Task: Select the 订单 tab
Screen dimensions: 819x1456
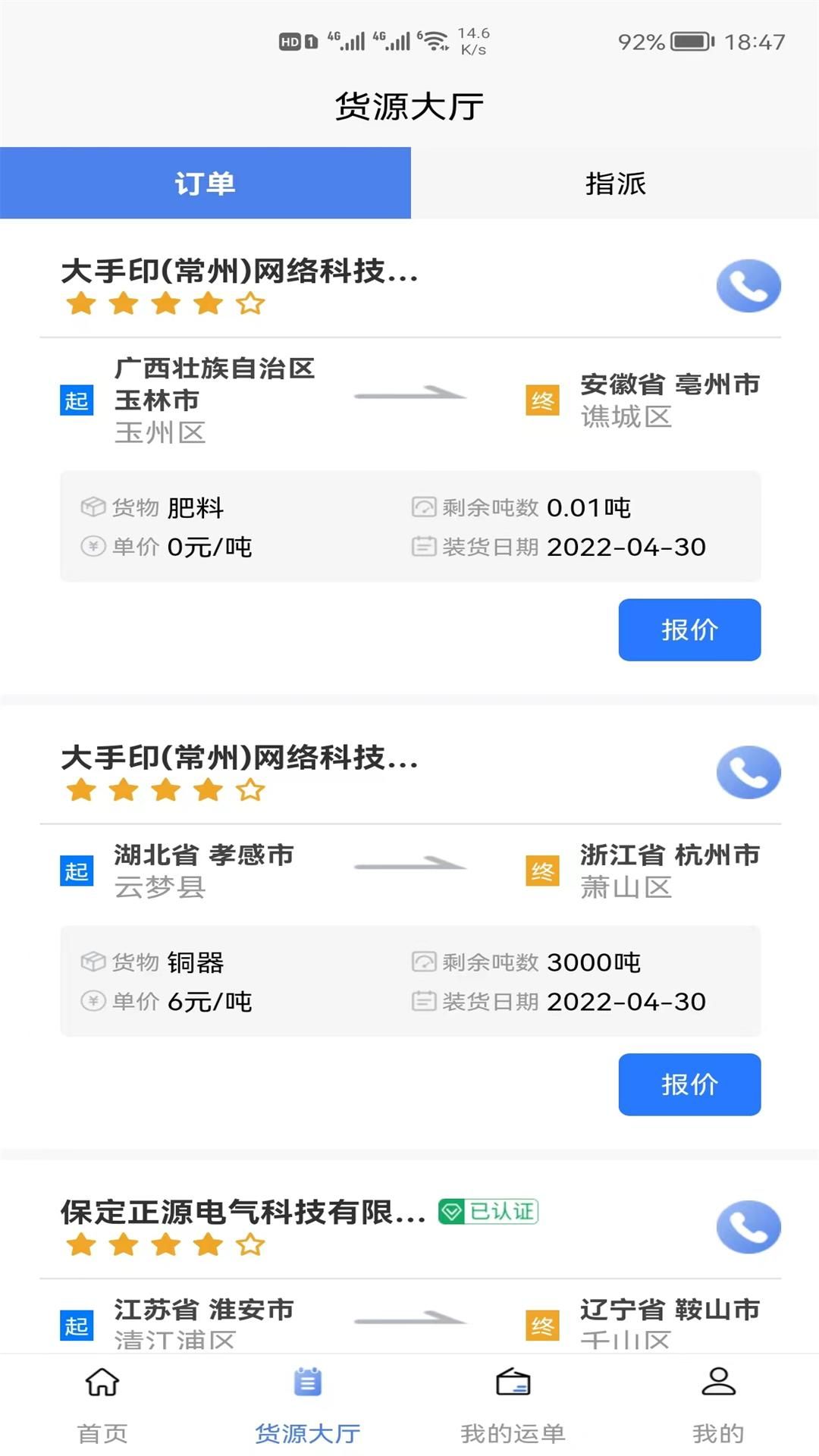Action: (205, 182)
